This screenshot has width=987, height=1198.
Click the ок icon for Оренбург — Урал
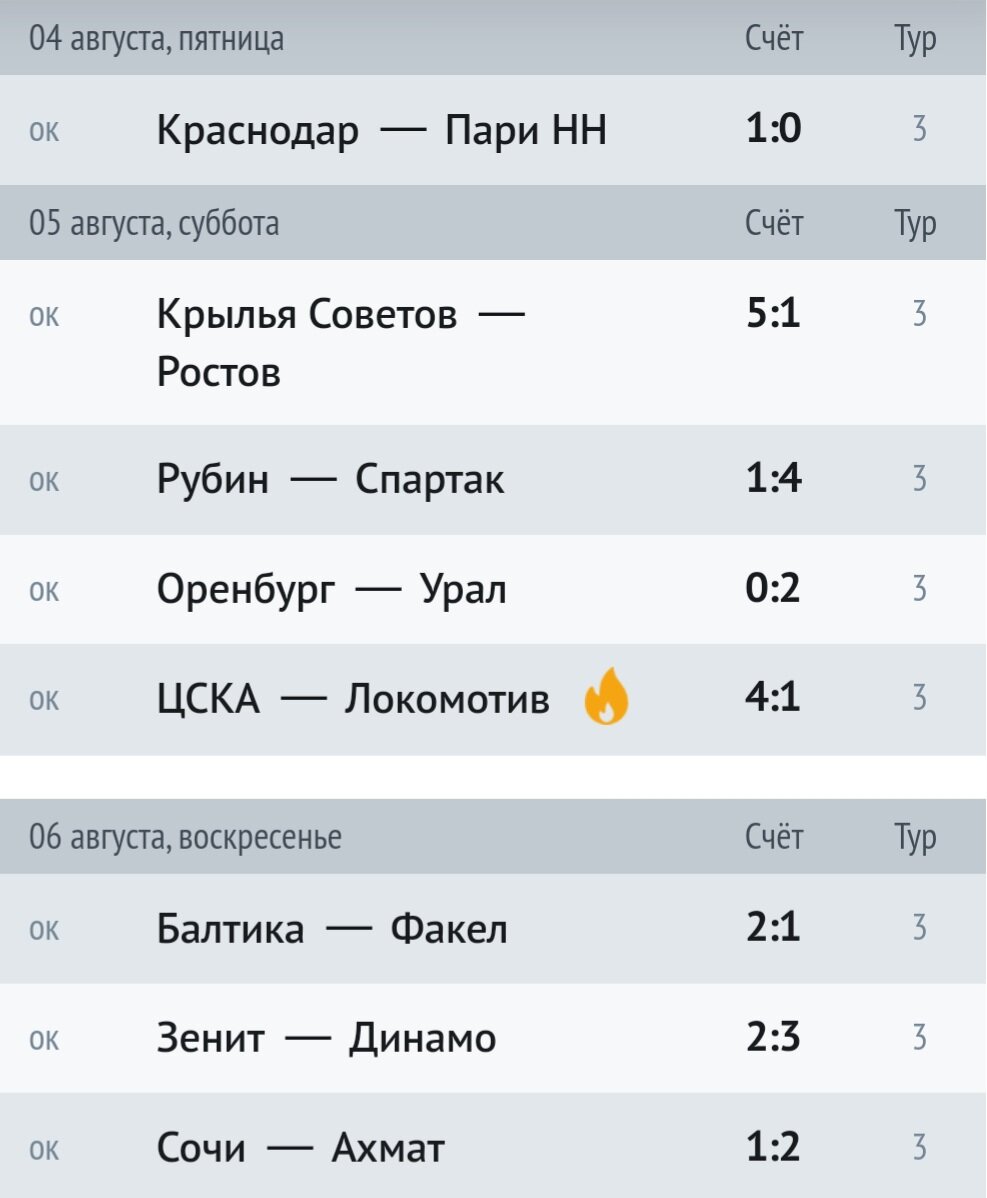point(44,590)
